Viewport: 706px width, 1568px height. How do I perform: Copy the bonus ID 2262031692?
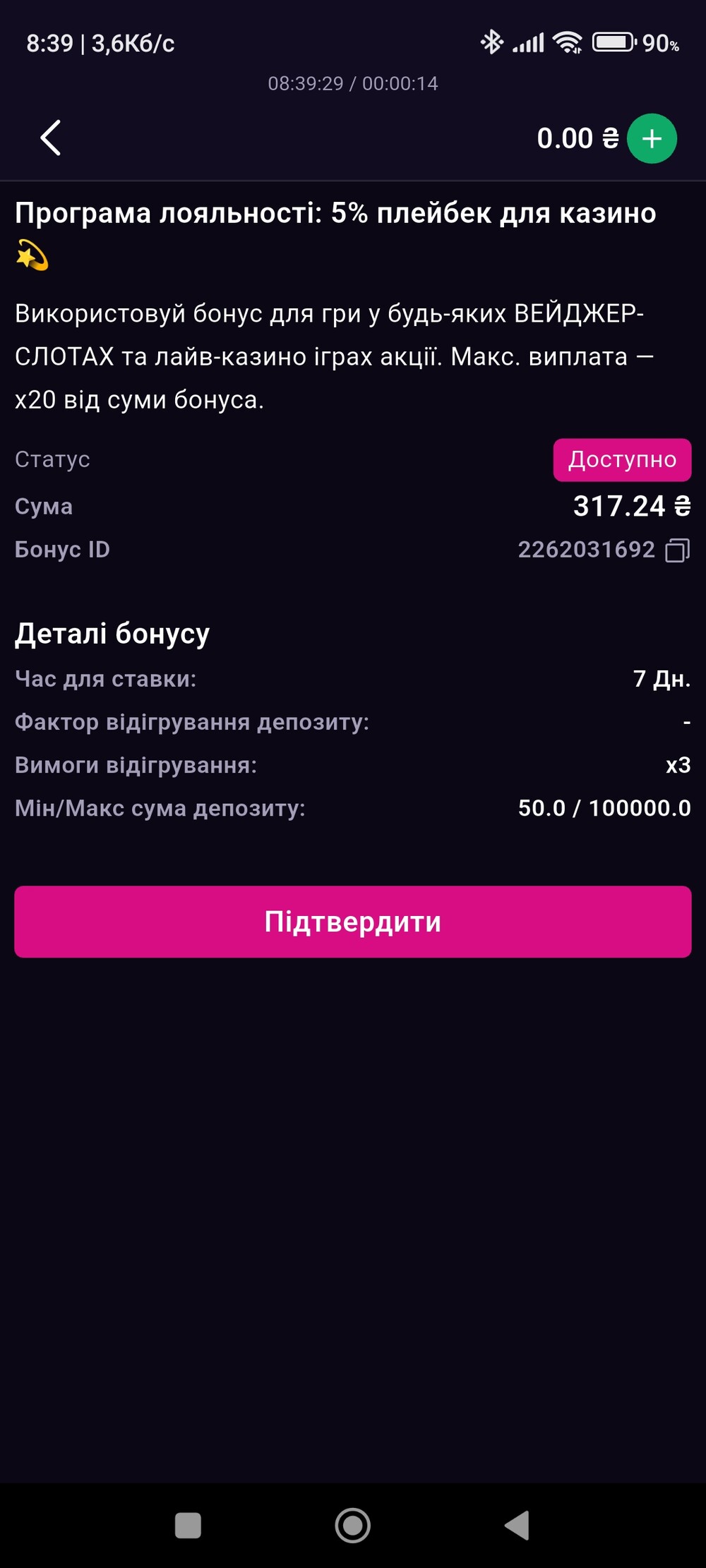677,550
